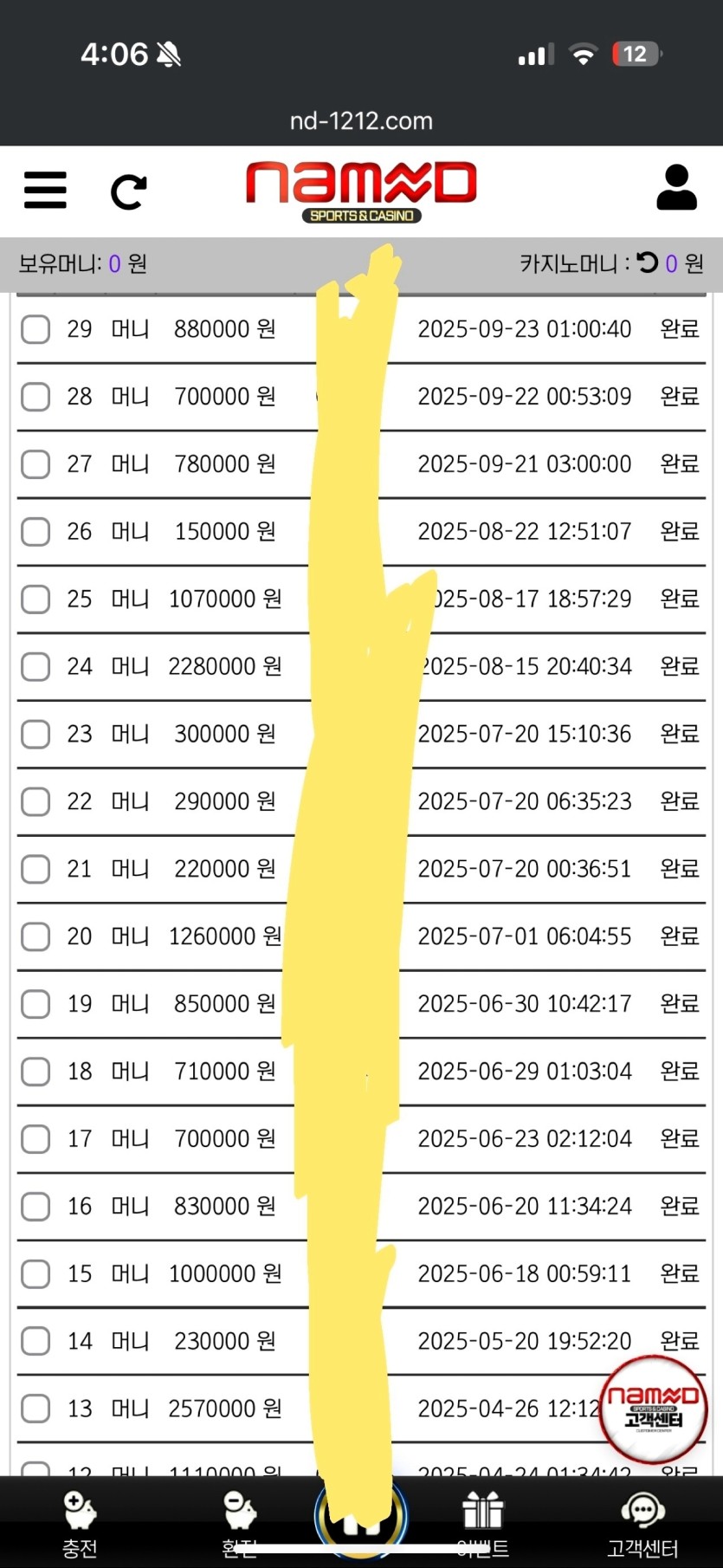Screen dimensions: 723x1568
Task: Tick row 18's checkbox
Action: point(36,1072)
